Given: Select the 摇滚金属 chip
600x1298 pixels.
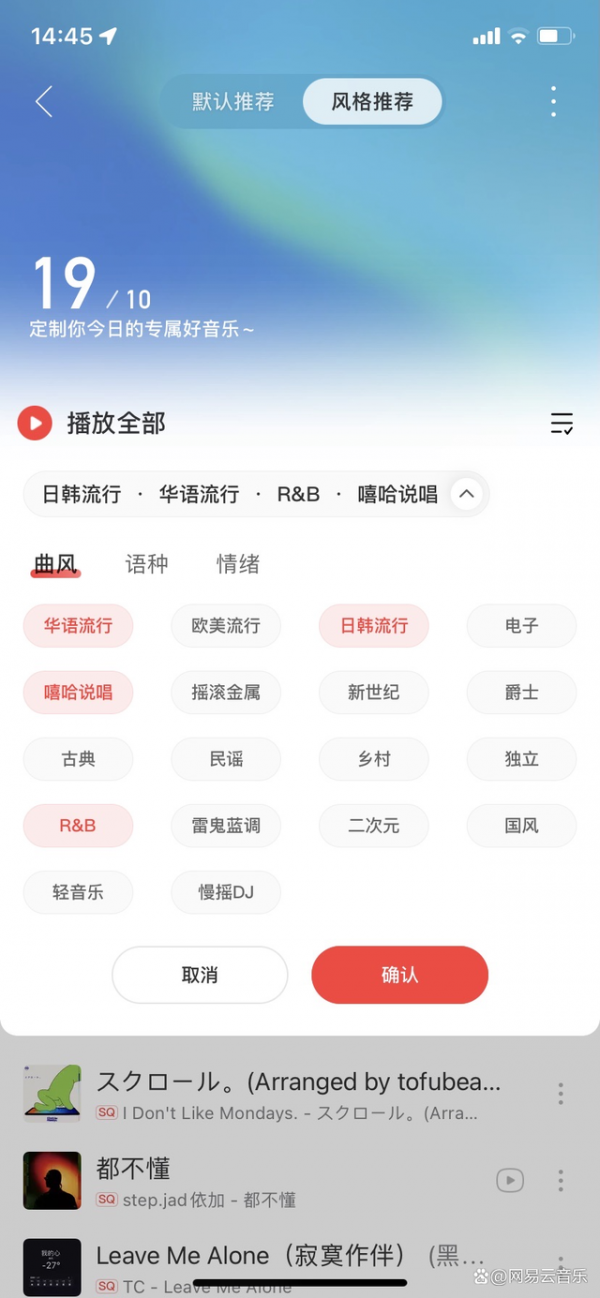Looking at the screenshot, I should point(226,692).
